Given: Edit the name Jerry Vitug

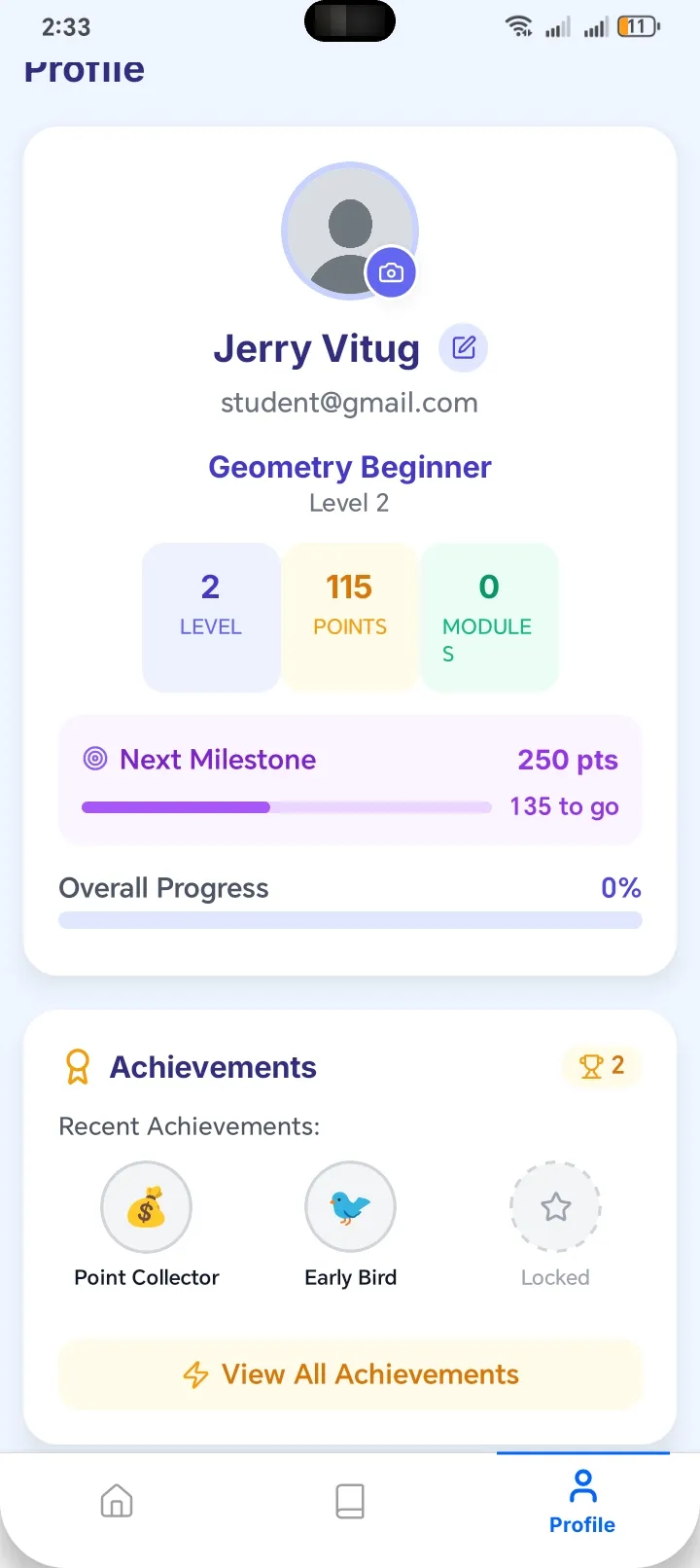Looking at the screenshot, I should pos(464,348).
